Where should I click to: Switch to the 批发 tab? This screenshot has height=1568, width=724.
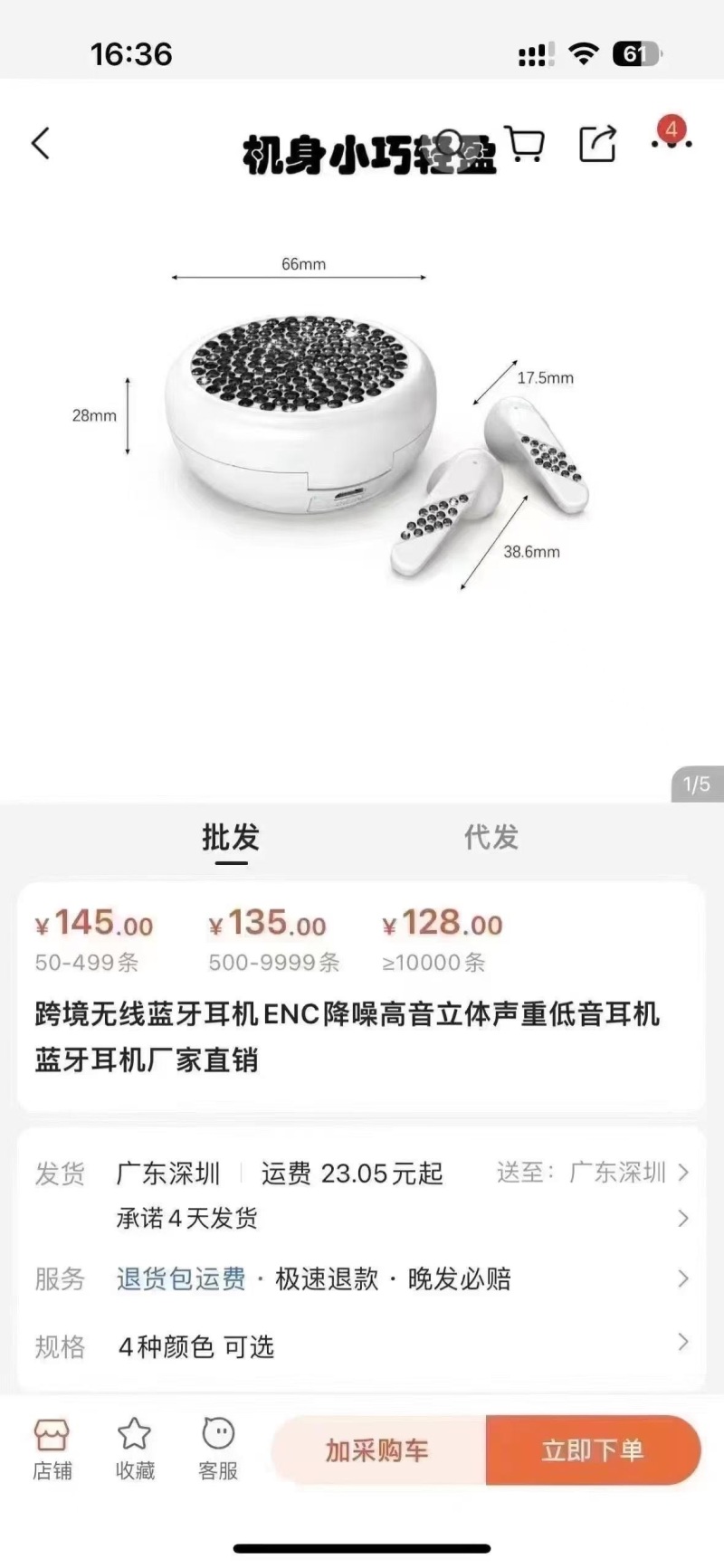pos(231,837)
